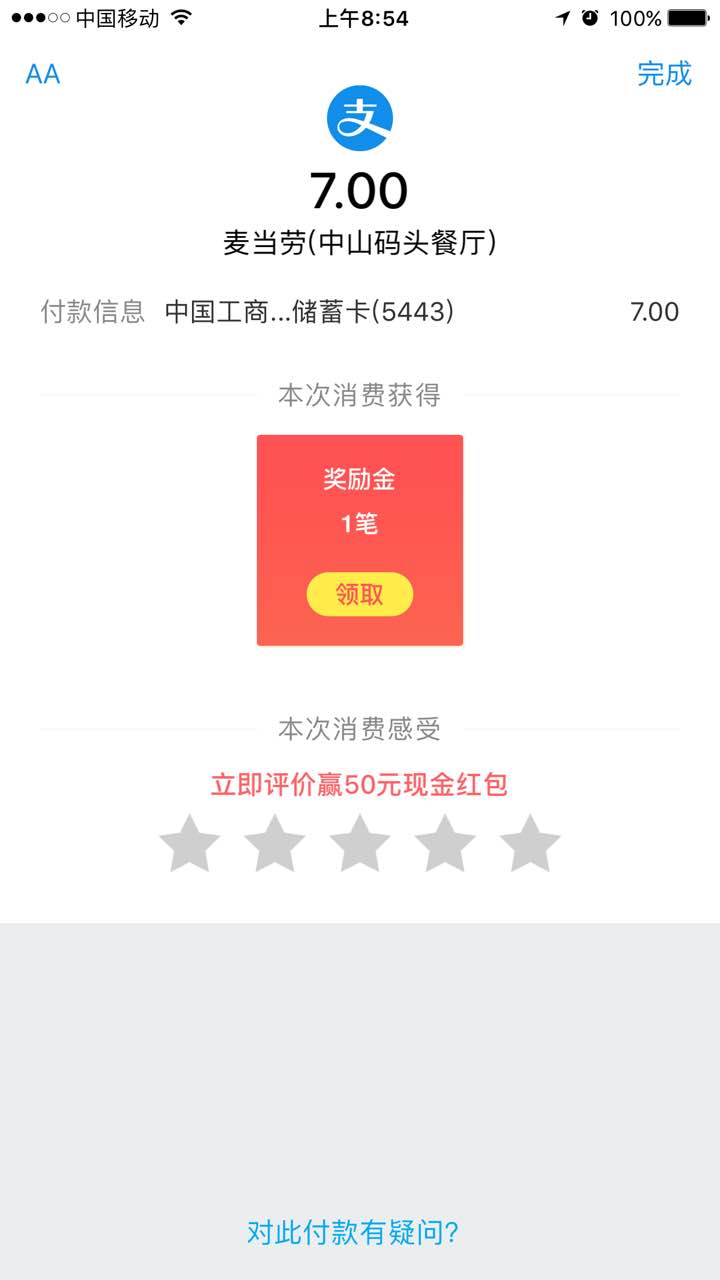
Task: Rate the purchase one star
Action: 189,843
